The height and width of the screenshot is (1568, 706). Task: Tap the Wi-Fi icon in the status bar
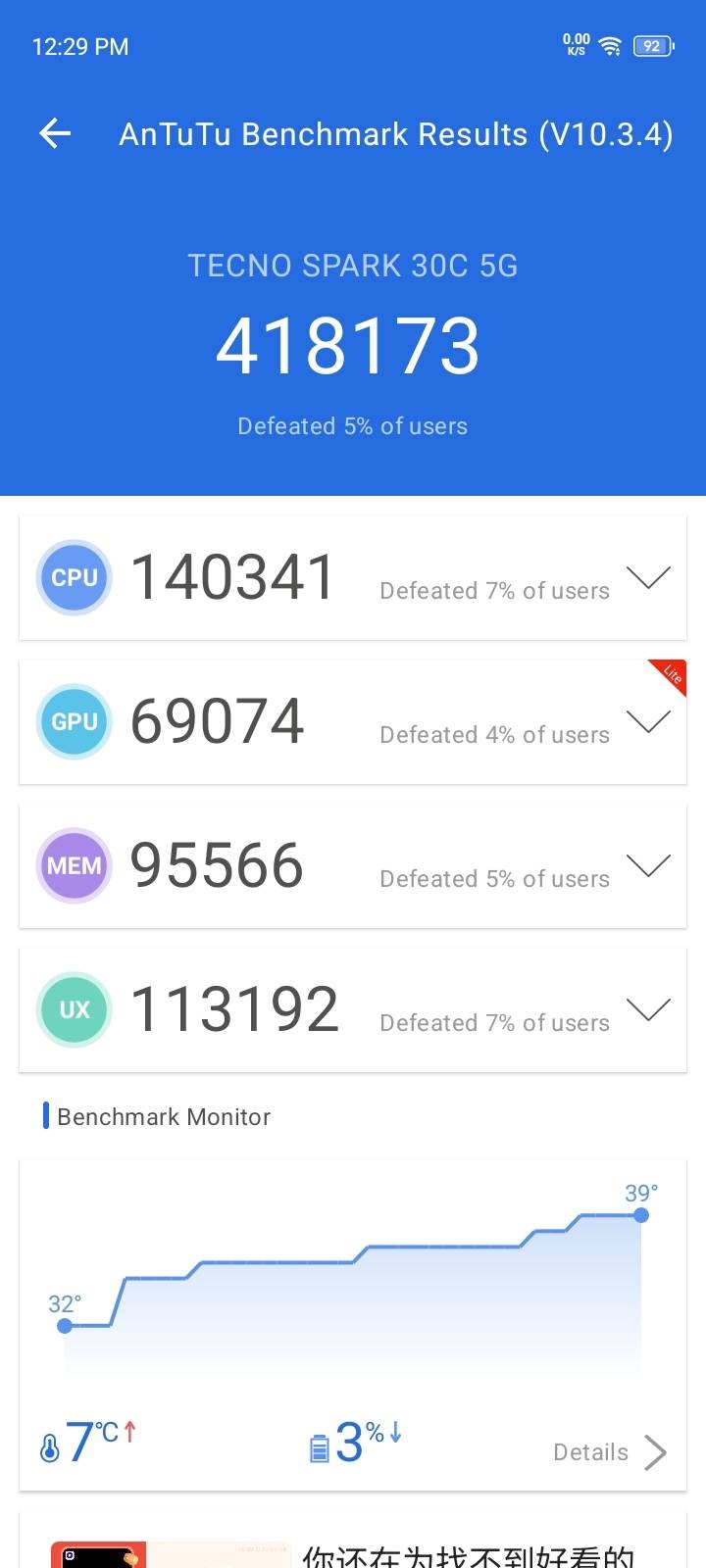(609, 45)
